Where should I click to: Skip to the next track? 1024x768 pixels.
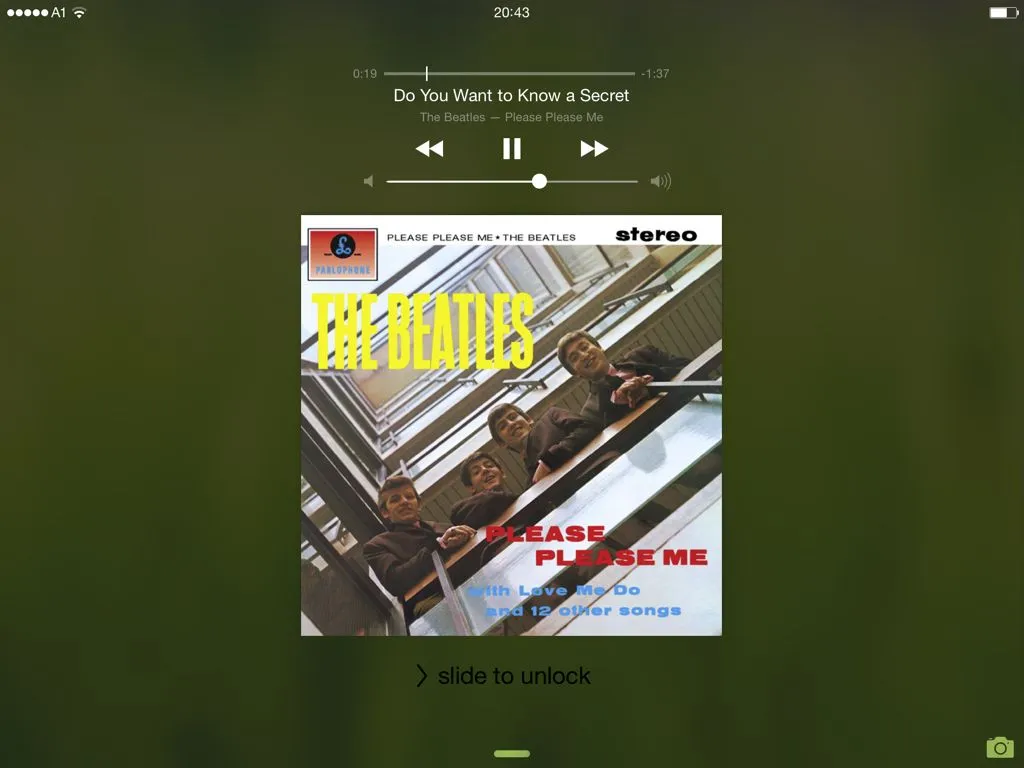(x=594, y=149)
